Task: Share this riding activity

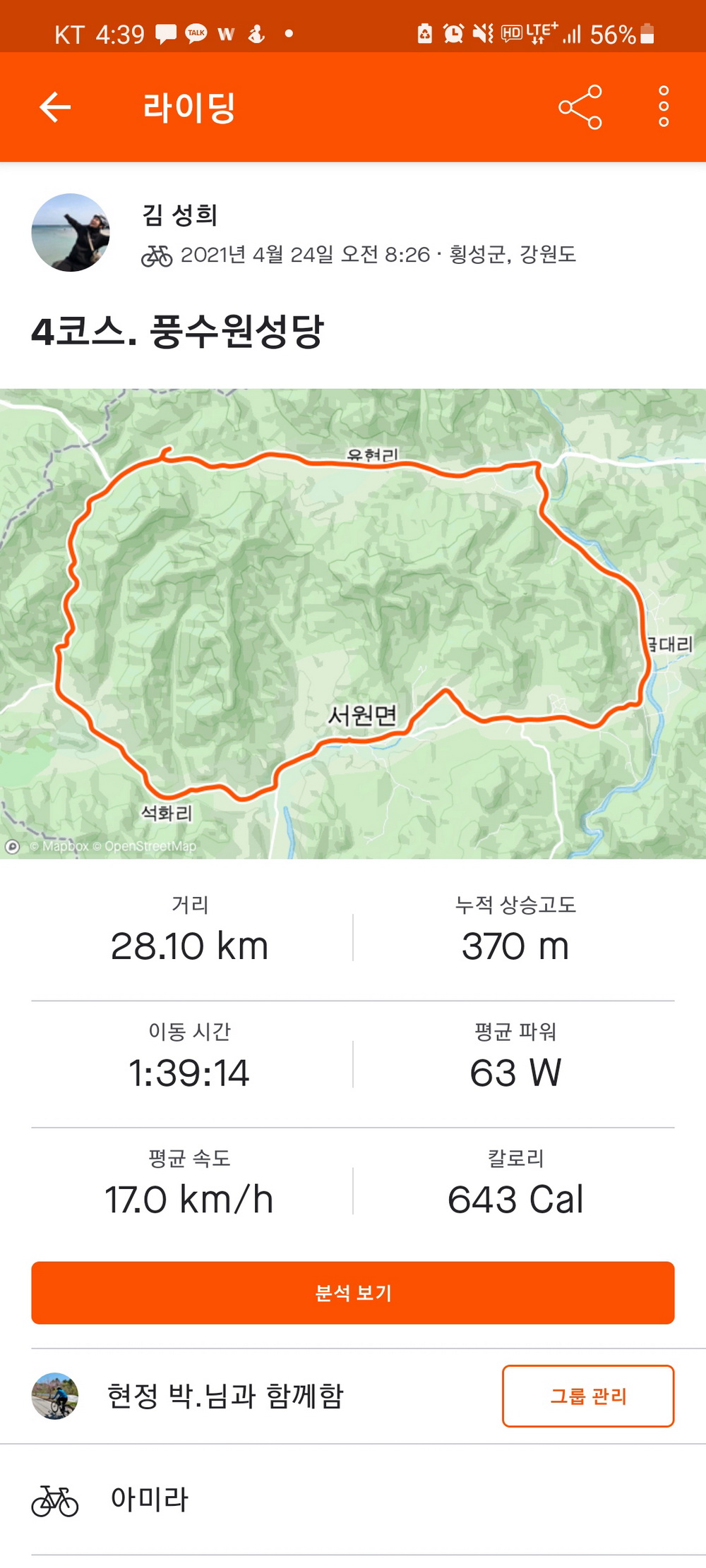Action: point(580,107)
